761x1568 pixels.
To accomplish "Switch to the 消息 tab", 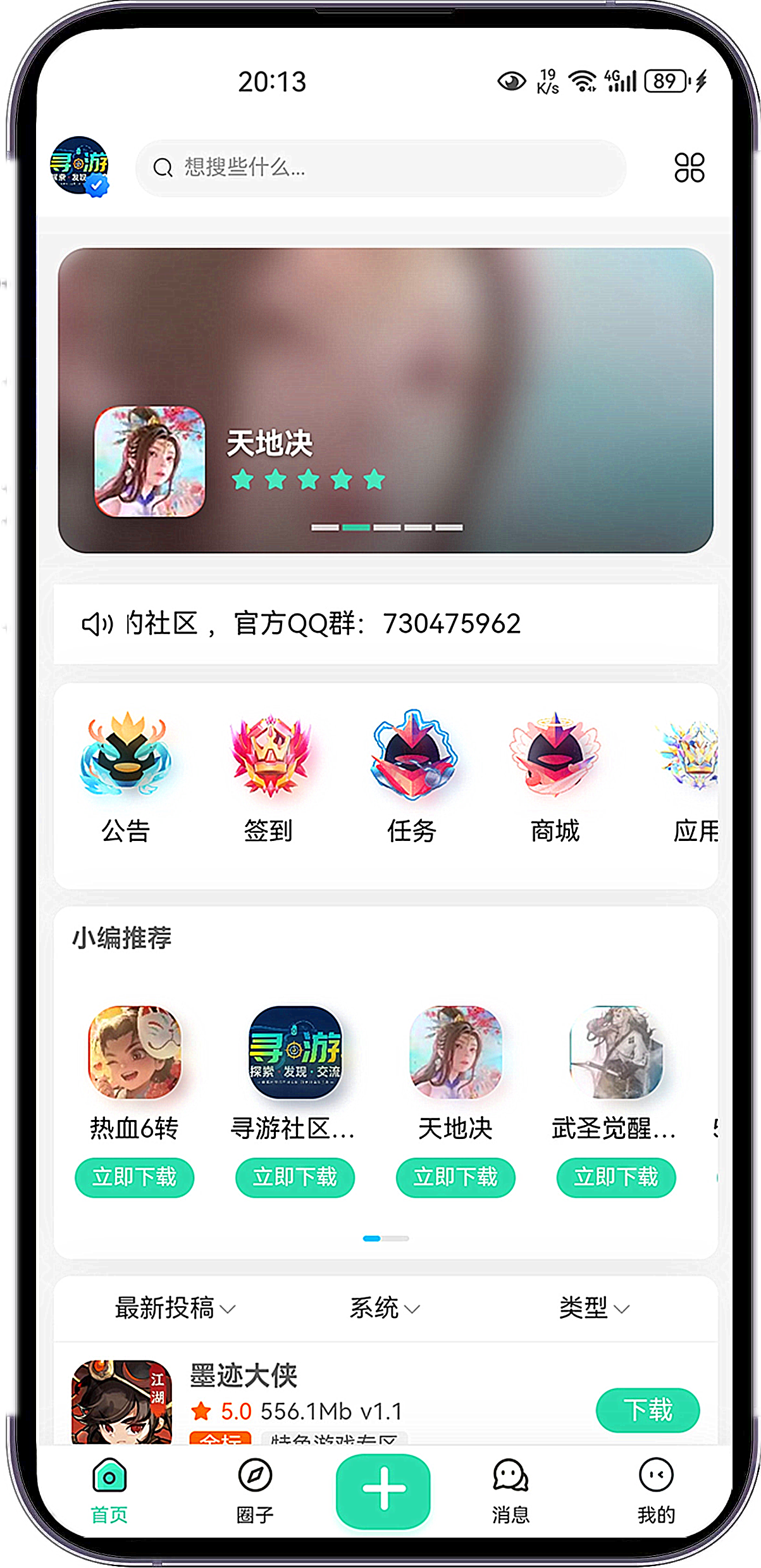I will [510, 1490].
